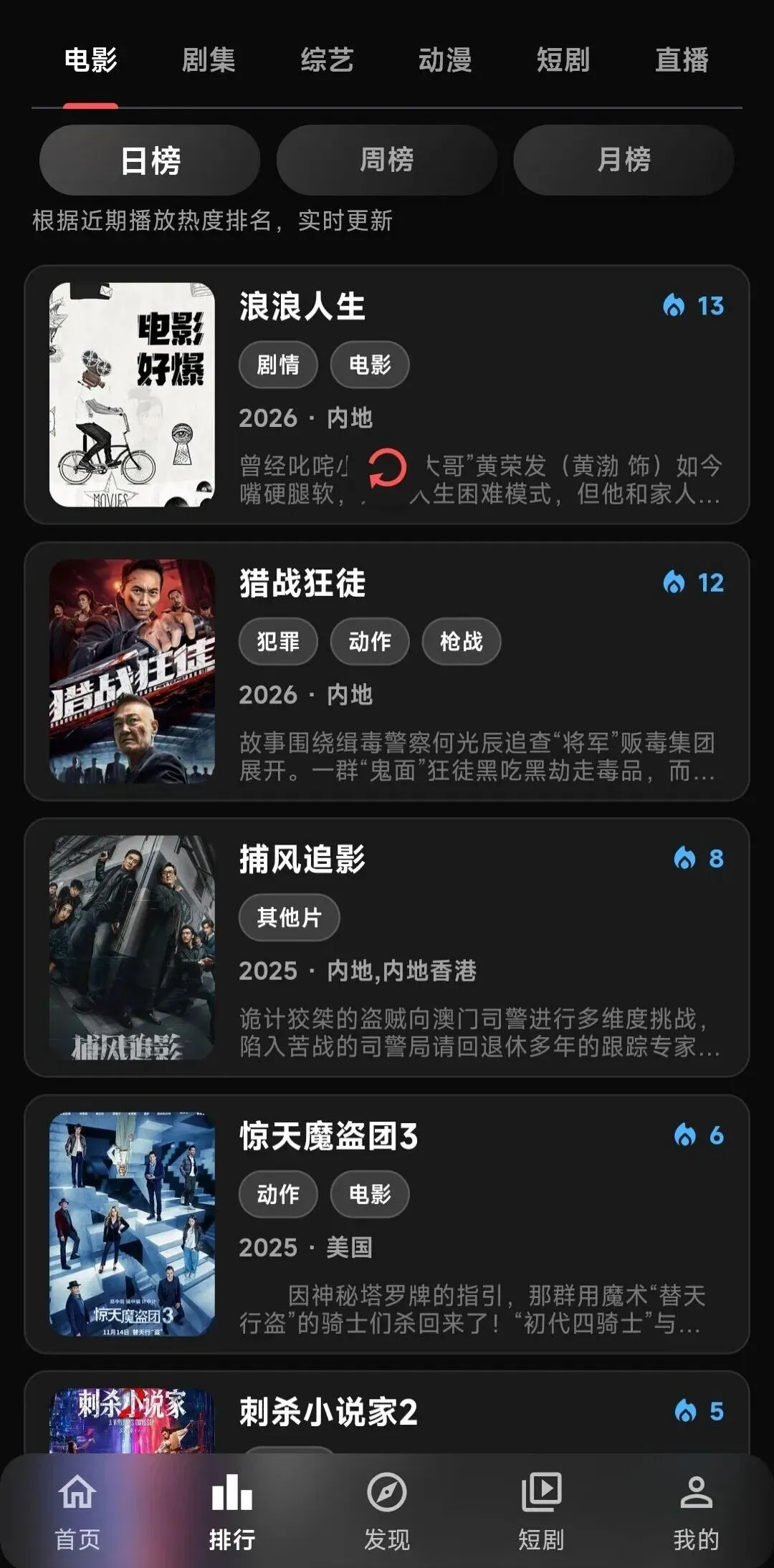Go to the 直播 tab
Viewport: 774px width, 1568px height.
click(x=682, y=60)
